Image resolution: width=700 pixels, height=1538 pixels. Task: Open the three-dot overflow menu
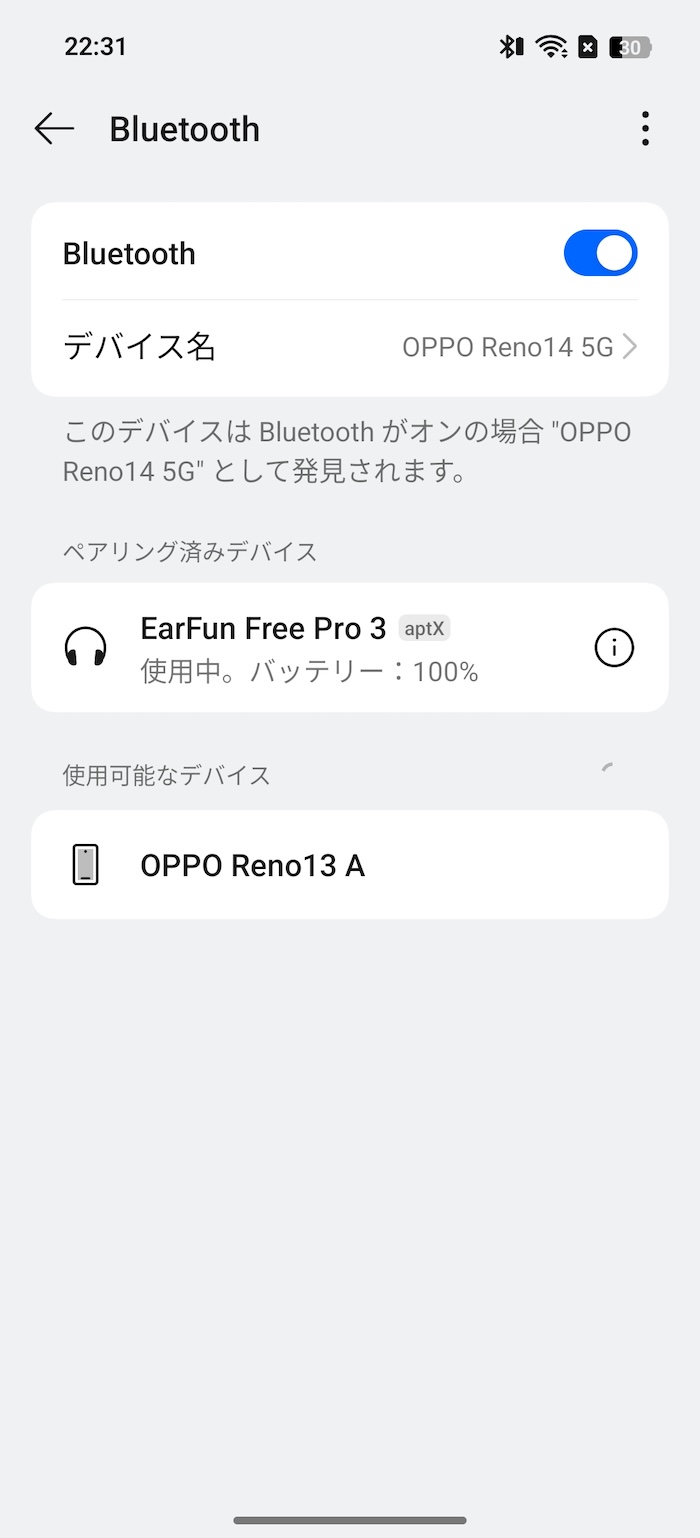pos(645,129)
